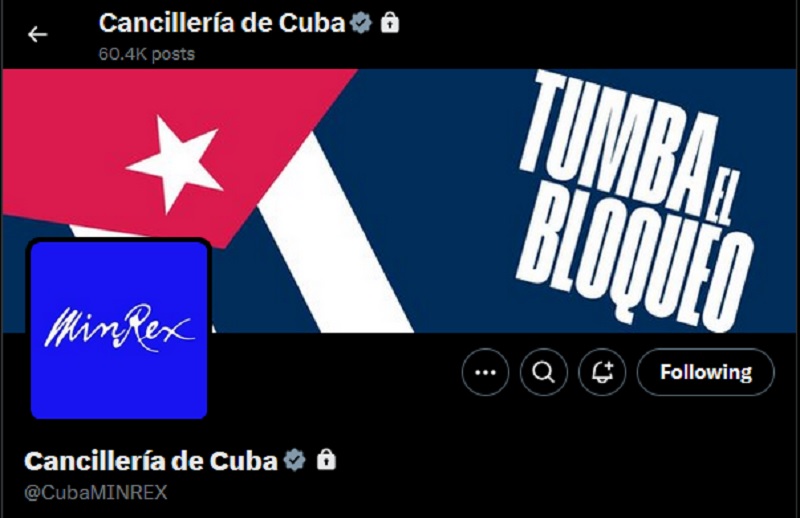Search this profile's posts
This screenshot has width=800, height=518.
tap(544, 373)
